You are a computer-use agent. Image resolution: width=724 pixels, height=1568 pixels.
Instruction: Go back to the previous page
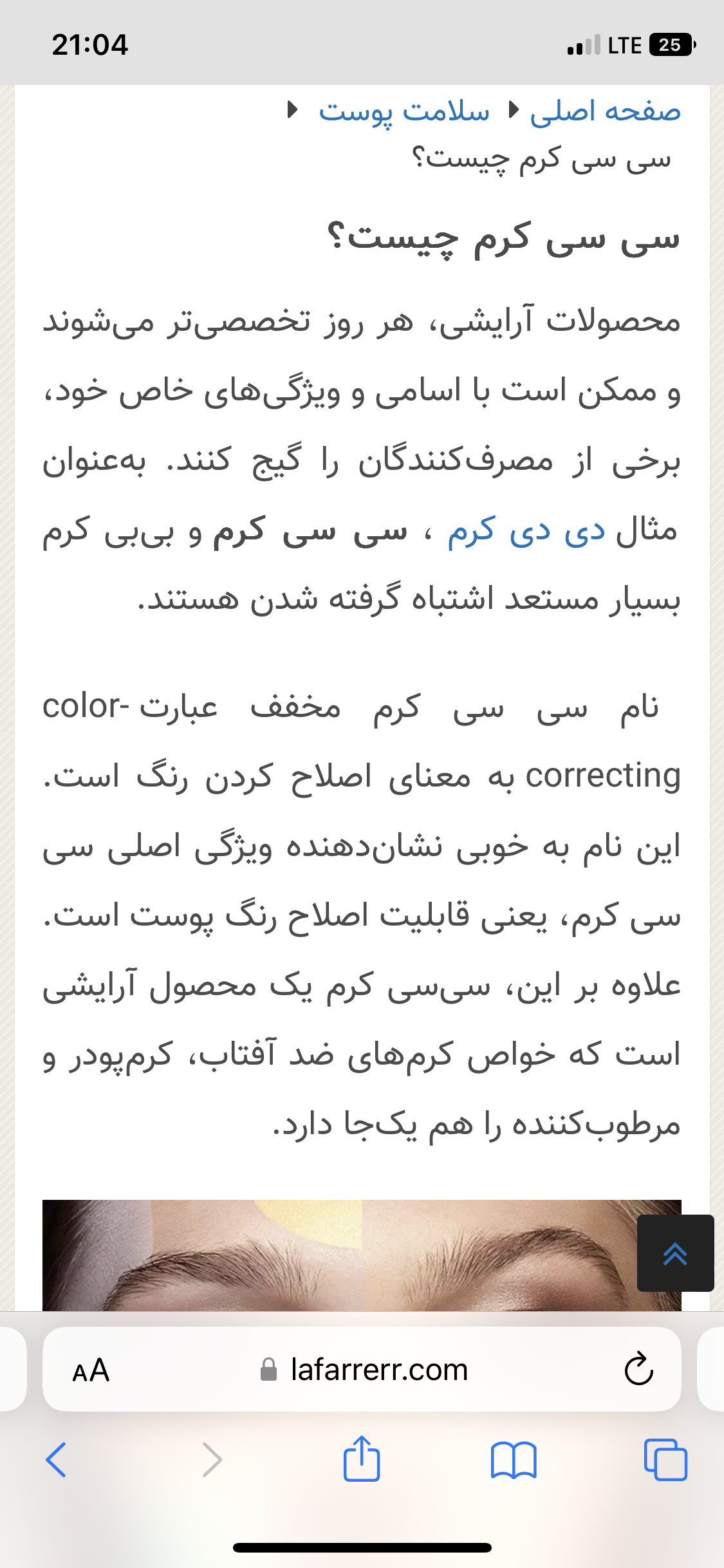point(57,1459)
